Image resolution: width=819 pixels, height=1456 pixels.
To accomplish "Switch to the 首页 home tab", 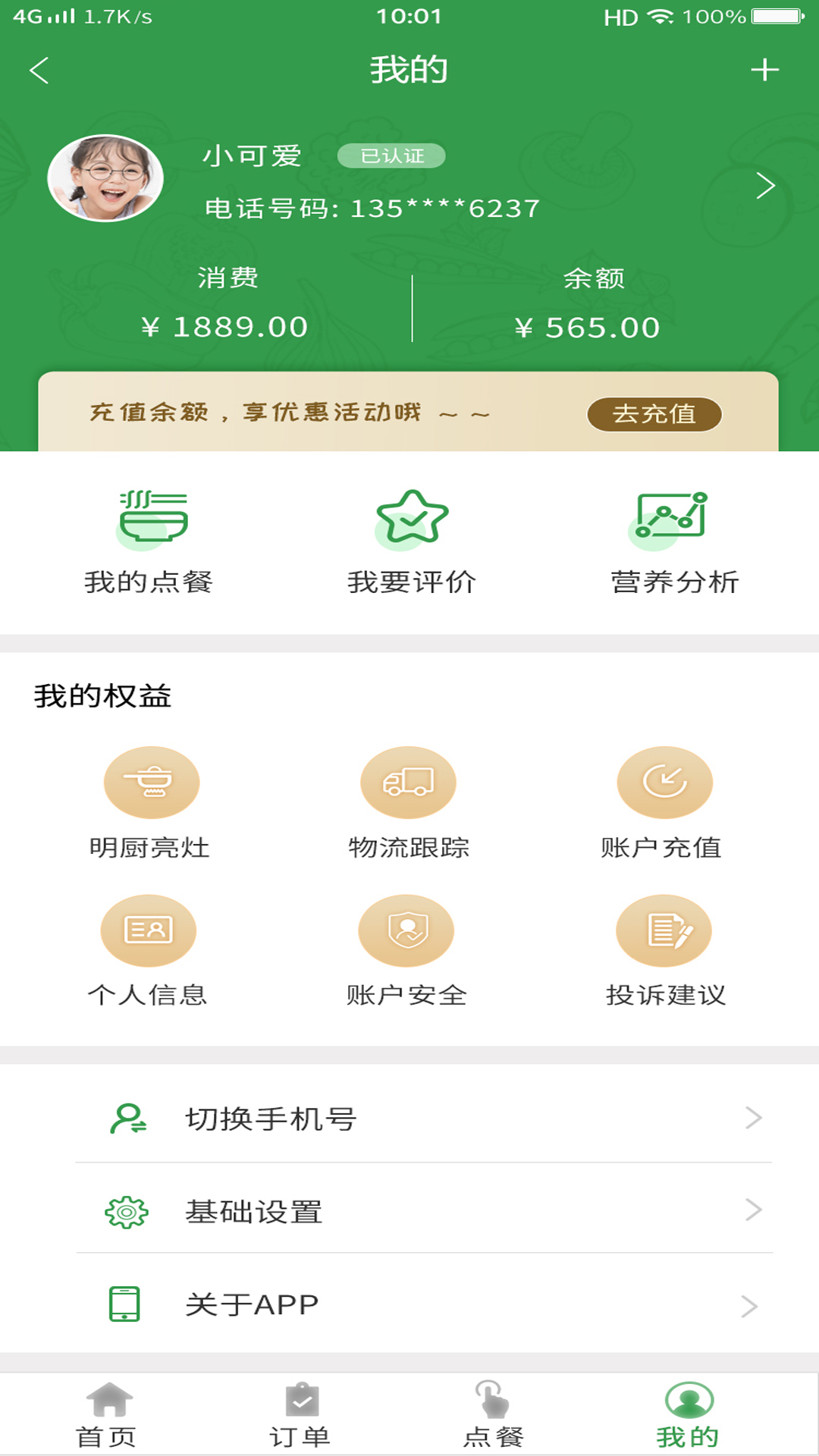I will pyautogui.click(x=108, y=1415).
